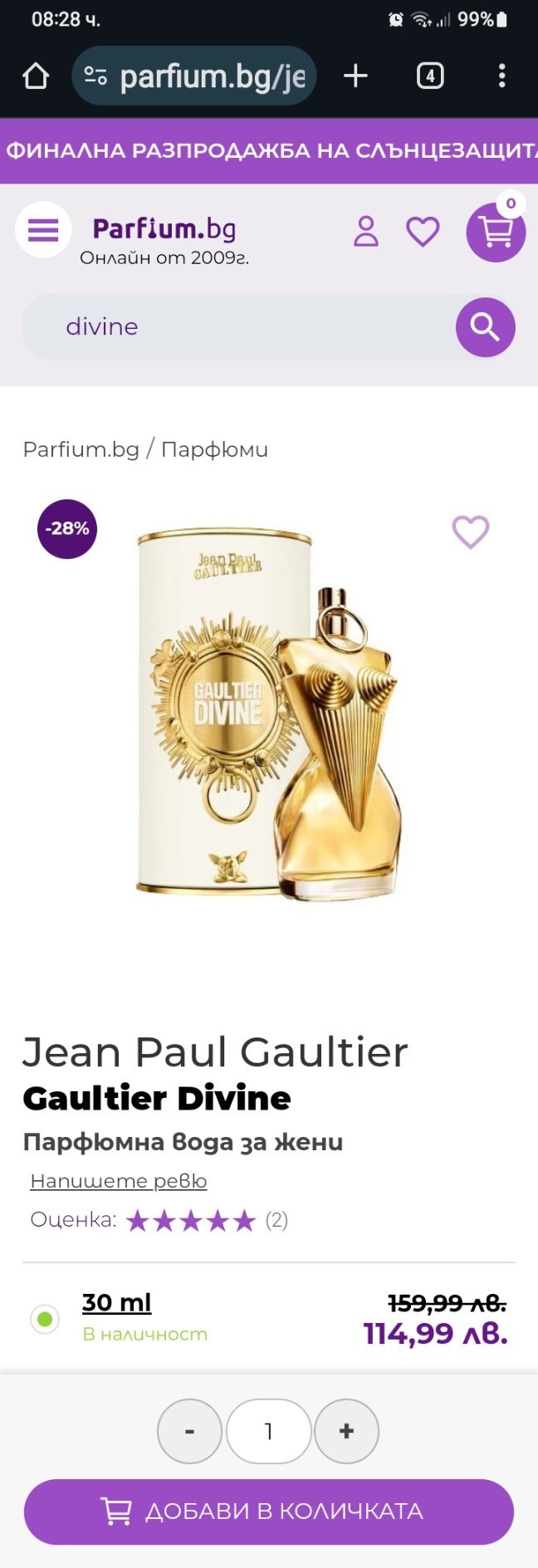
Task: Add Gaultier Divine to favorites
Action: click(x=470, y=532)
